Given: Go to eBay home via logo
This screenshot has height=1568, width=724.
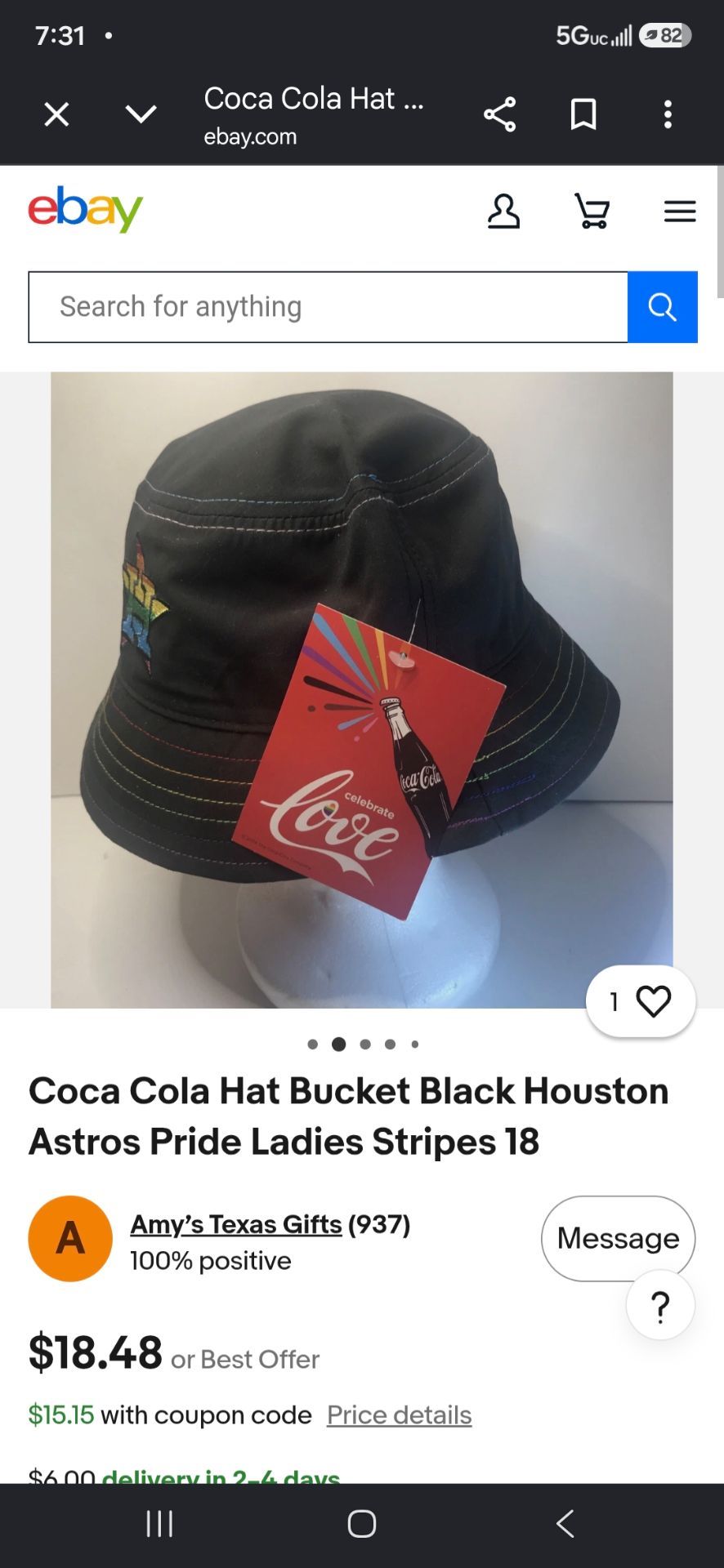Looking at the screenshot, I should pos(86,209).
